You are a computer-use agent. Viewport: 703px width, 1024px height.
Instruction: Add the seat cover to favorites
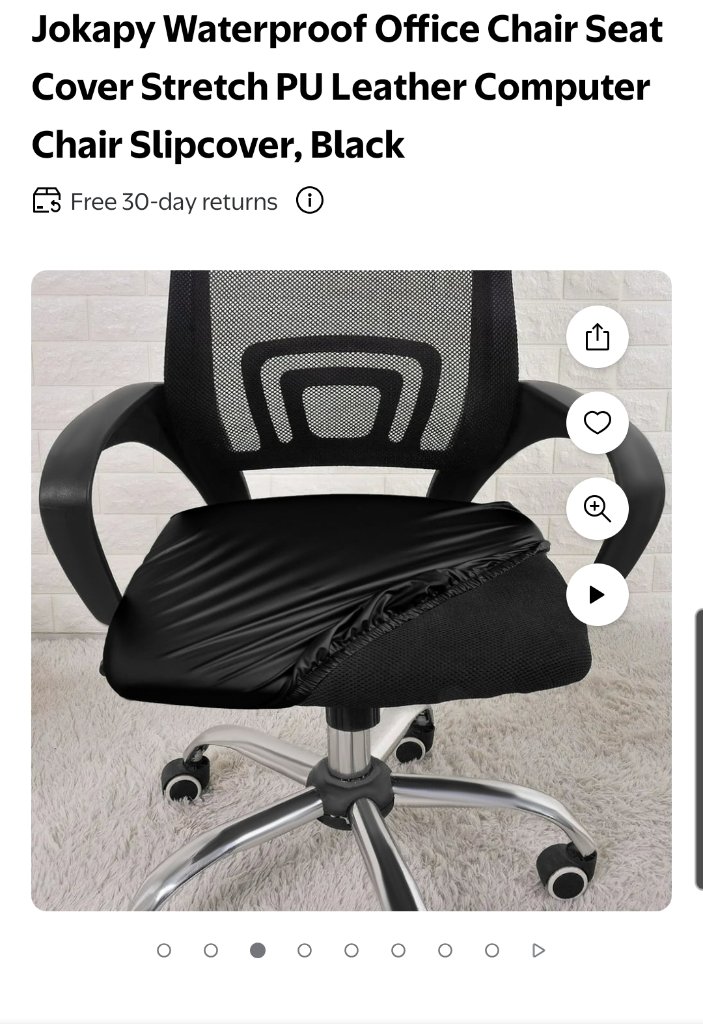pos(597,423)
